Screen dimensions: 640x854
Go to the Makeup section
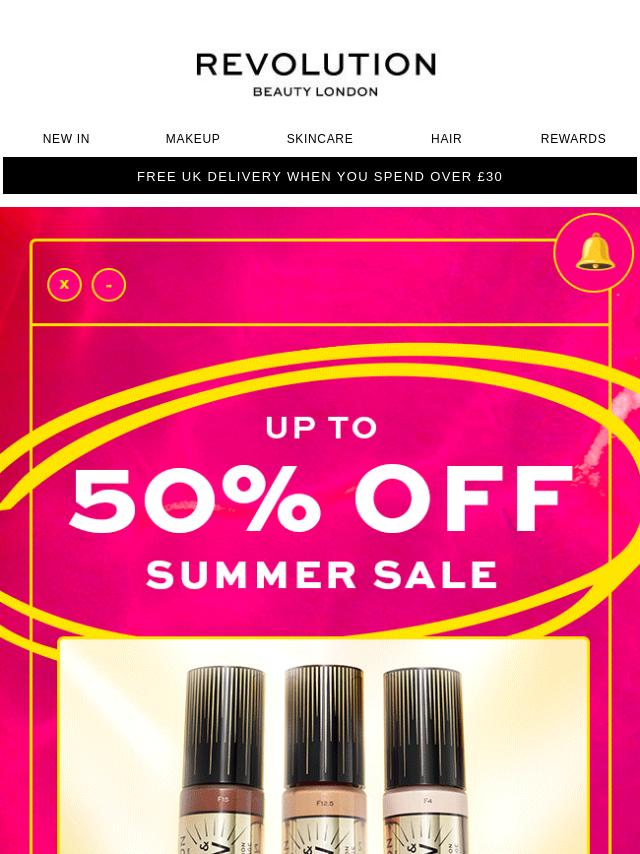point(193,139)
